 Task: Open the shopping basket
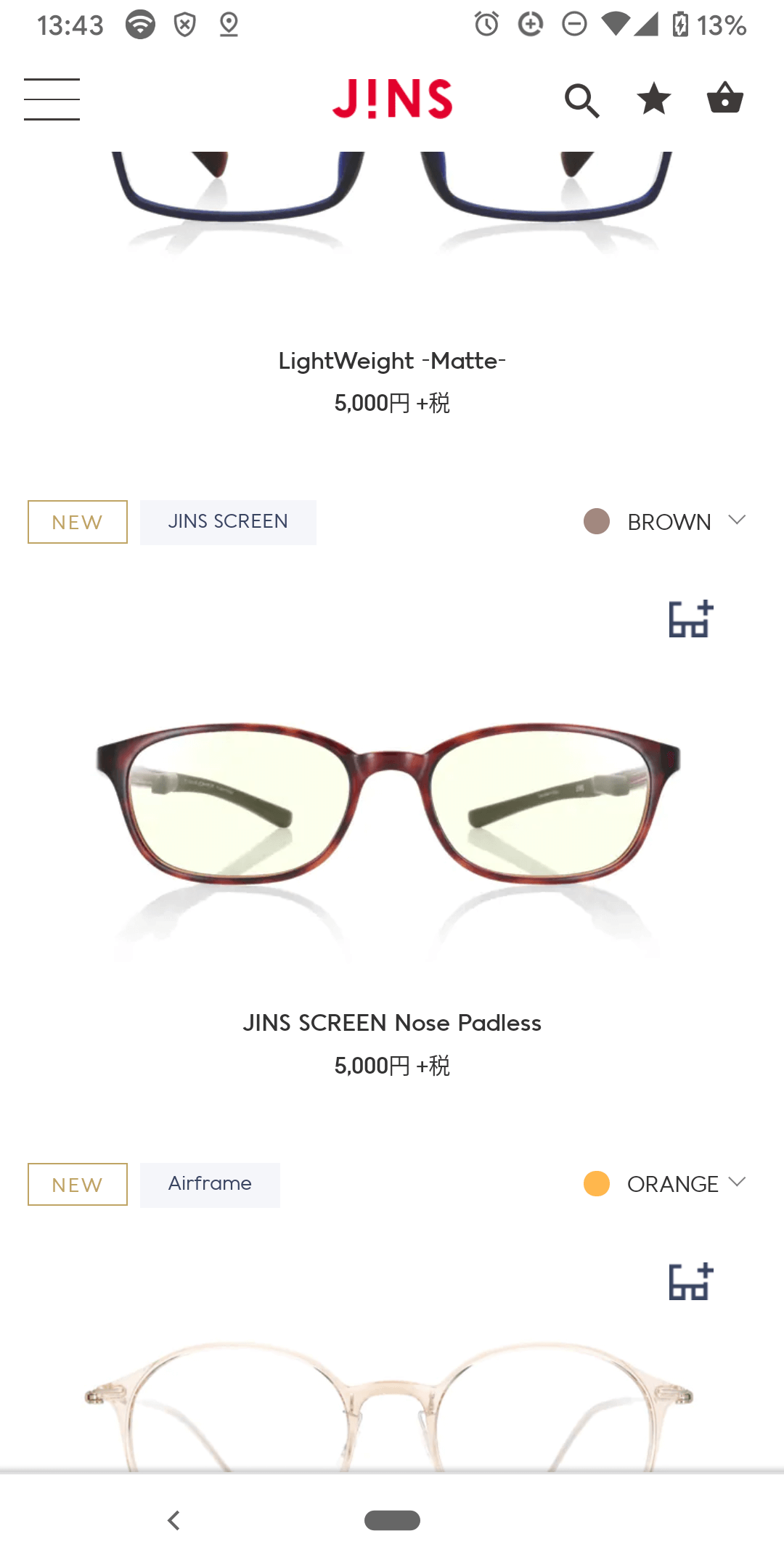click(x=724, y=98)
